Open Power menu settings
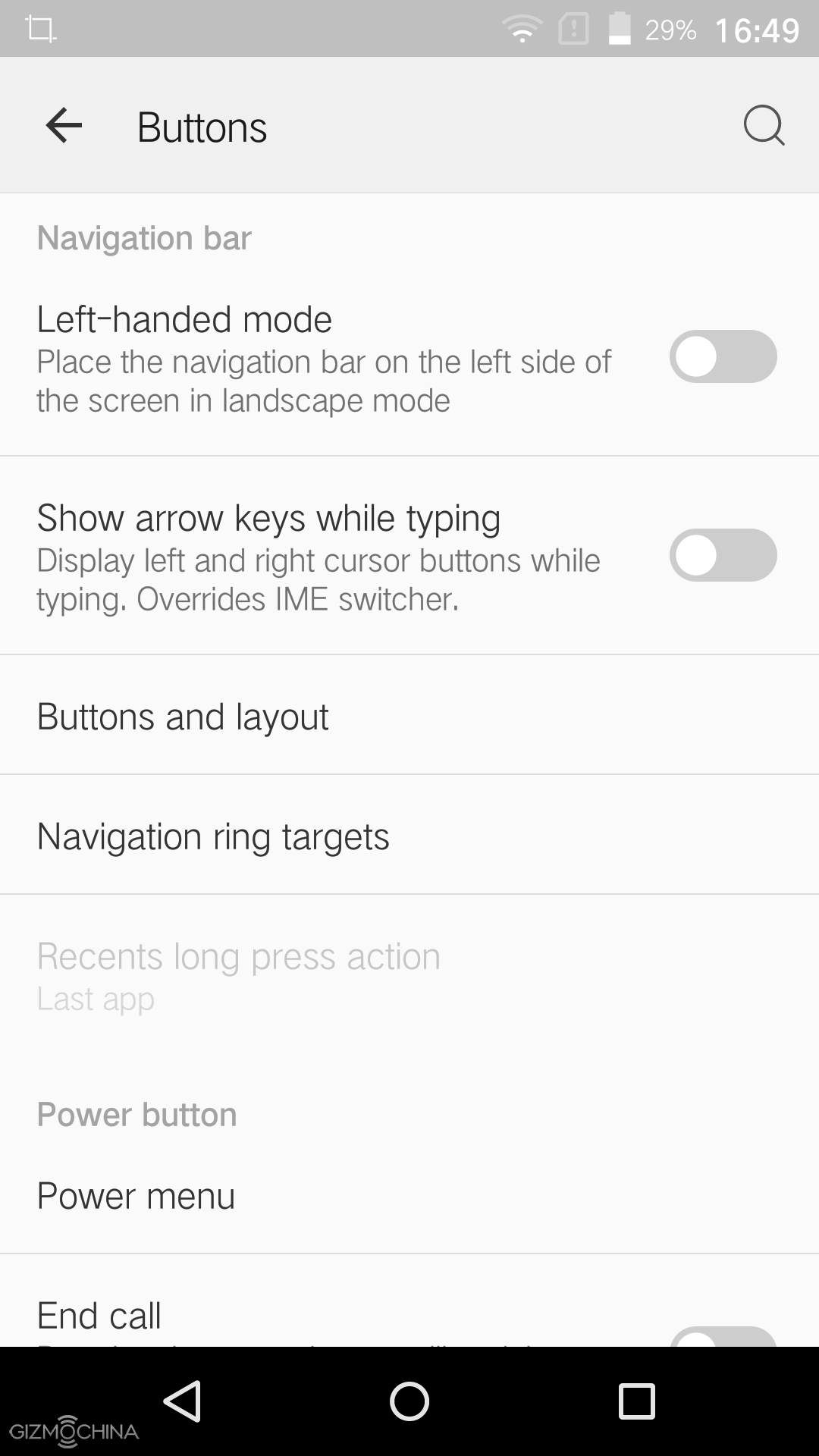Image resolution: width=819 pixels, height=1456 pixels. point(136,1196)
